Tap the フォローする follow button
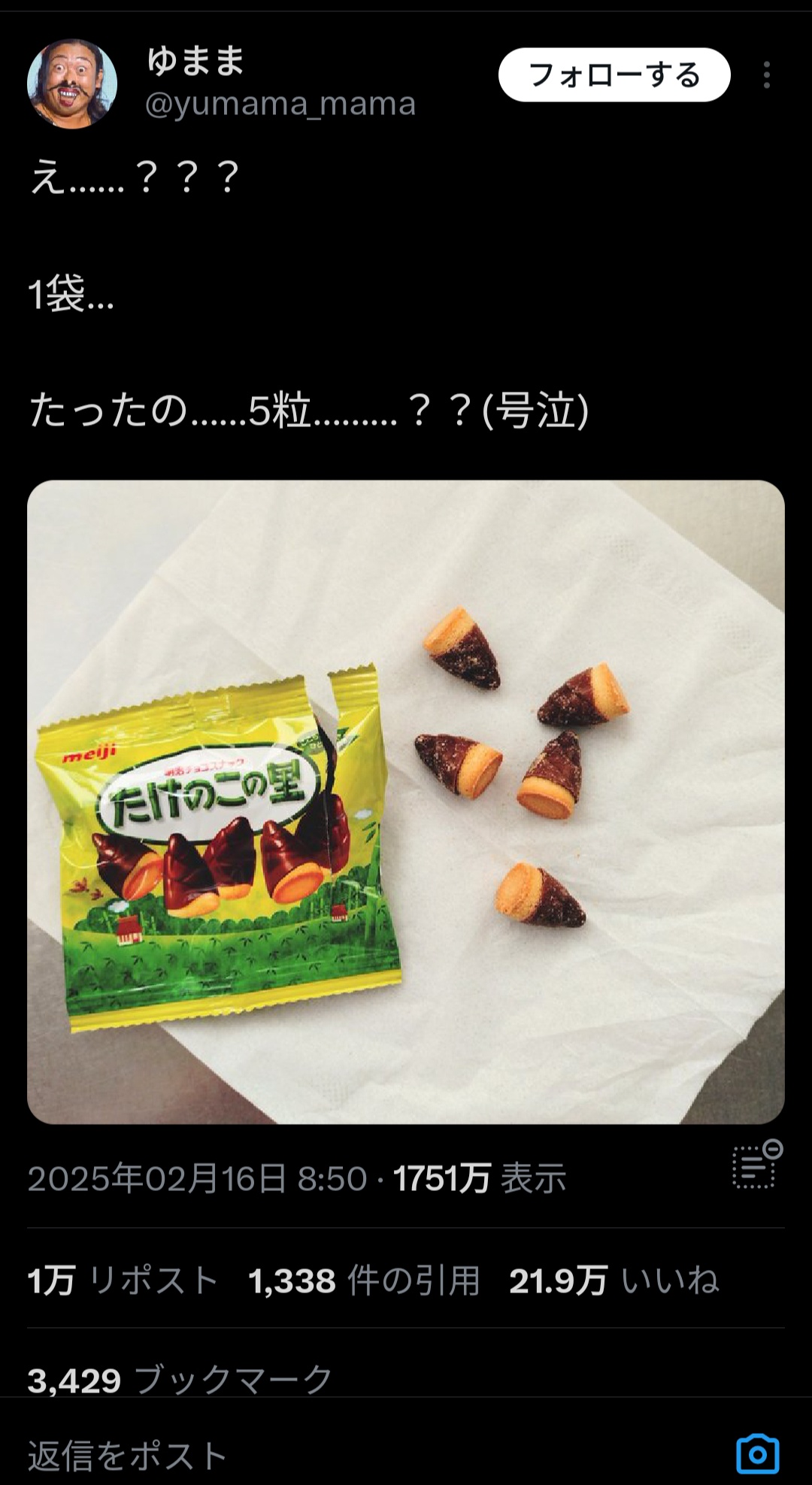 pyautogui.click(x=614, y=75)
